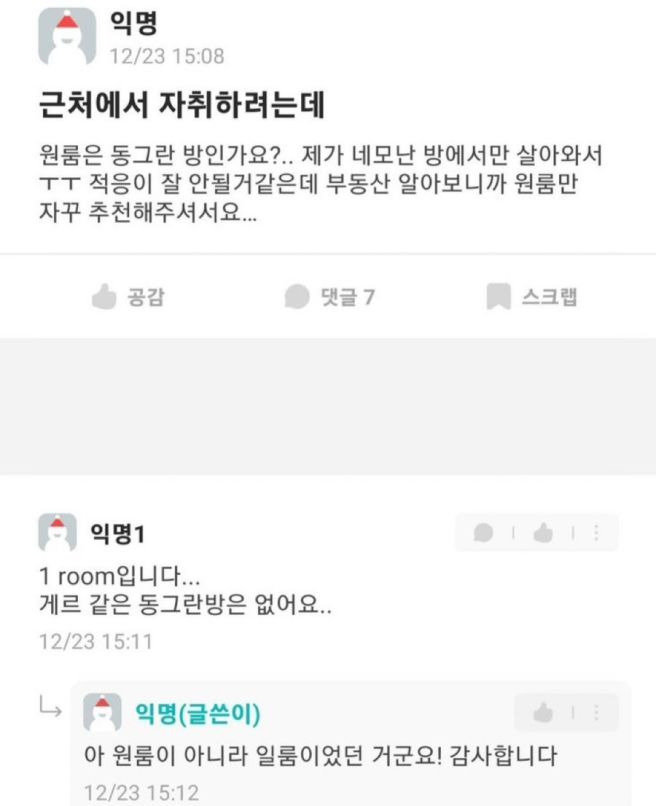Scrap this post with 스크랩

[531, 297]
